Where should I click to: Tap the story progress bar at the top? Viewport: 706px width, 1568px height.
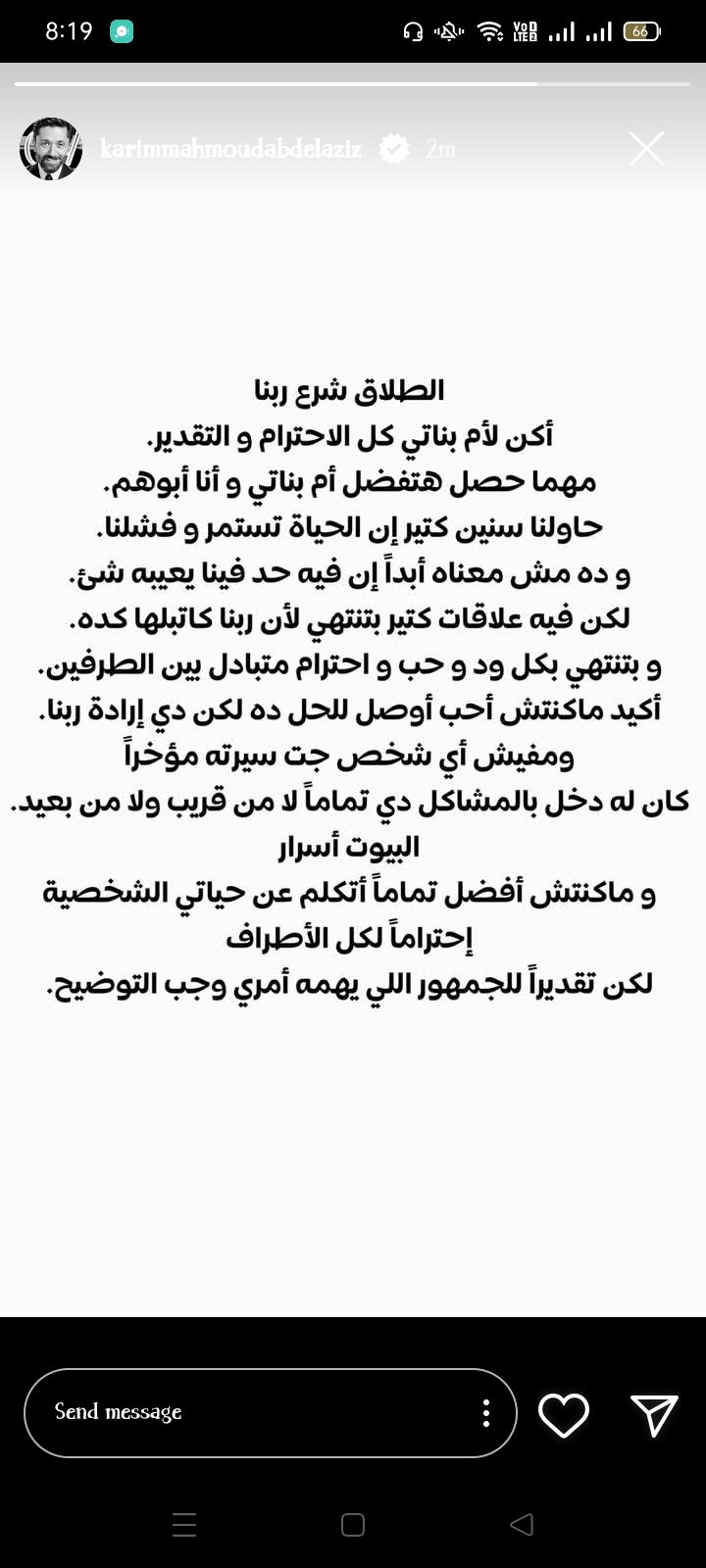[353, 86]
